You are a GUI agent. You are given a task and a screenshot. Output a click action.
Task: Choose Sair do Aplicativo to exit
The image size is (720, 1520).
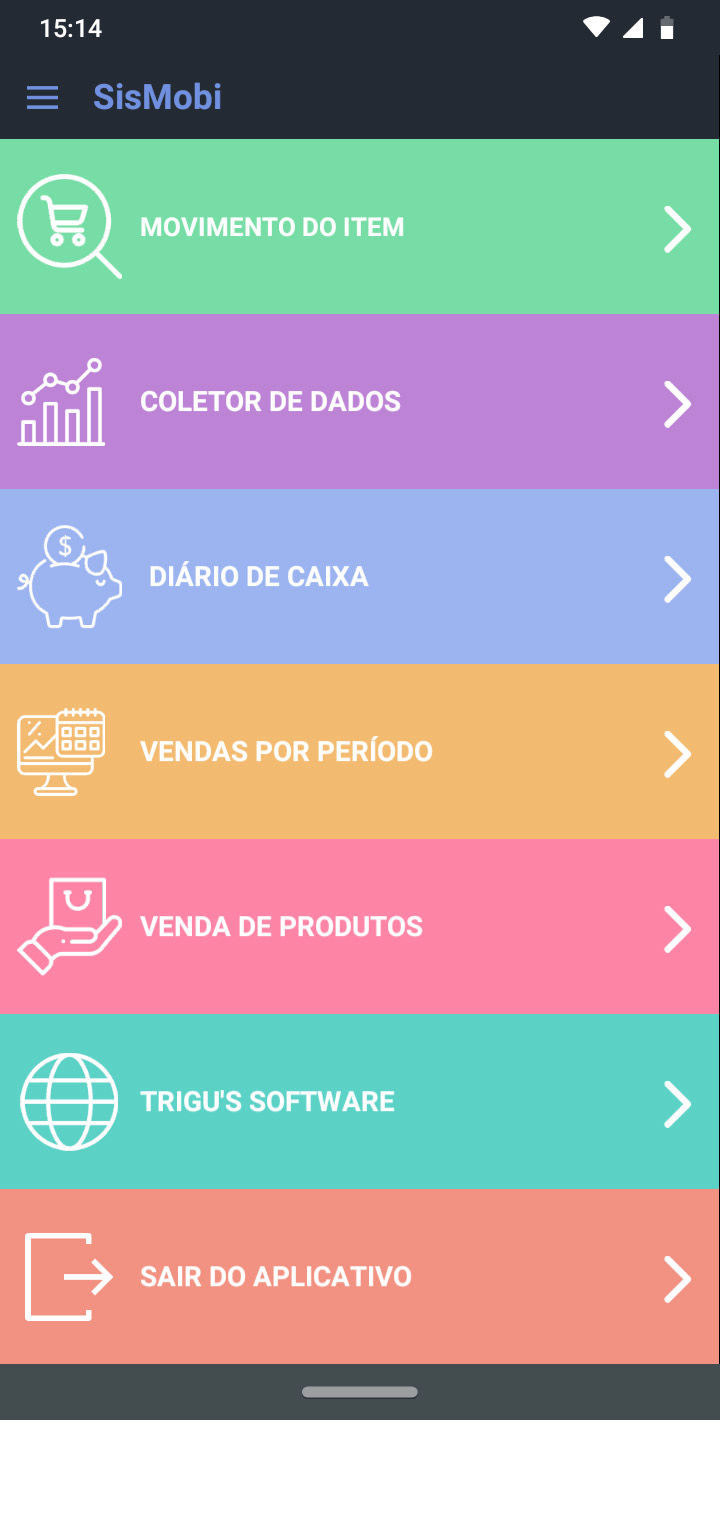[x=360, y=1277]
